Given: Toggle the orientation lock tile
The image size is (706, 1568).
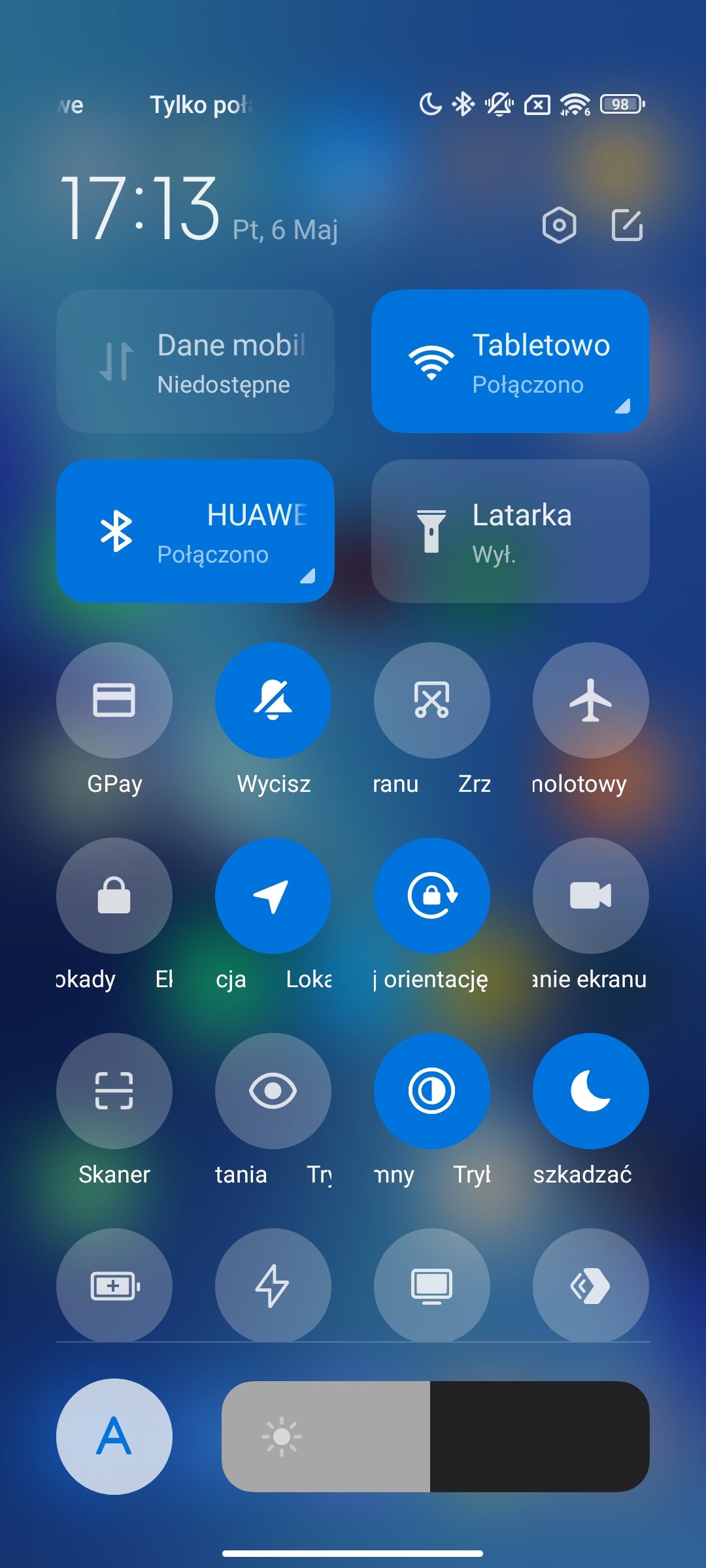Looking at the screenshot, I should point(432,896).
